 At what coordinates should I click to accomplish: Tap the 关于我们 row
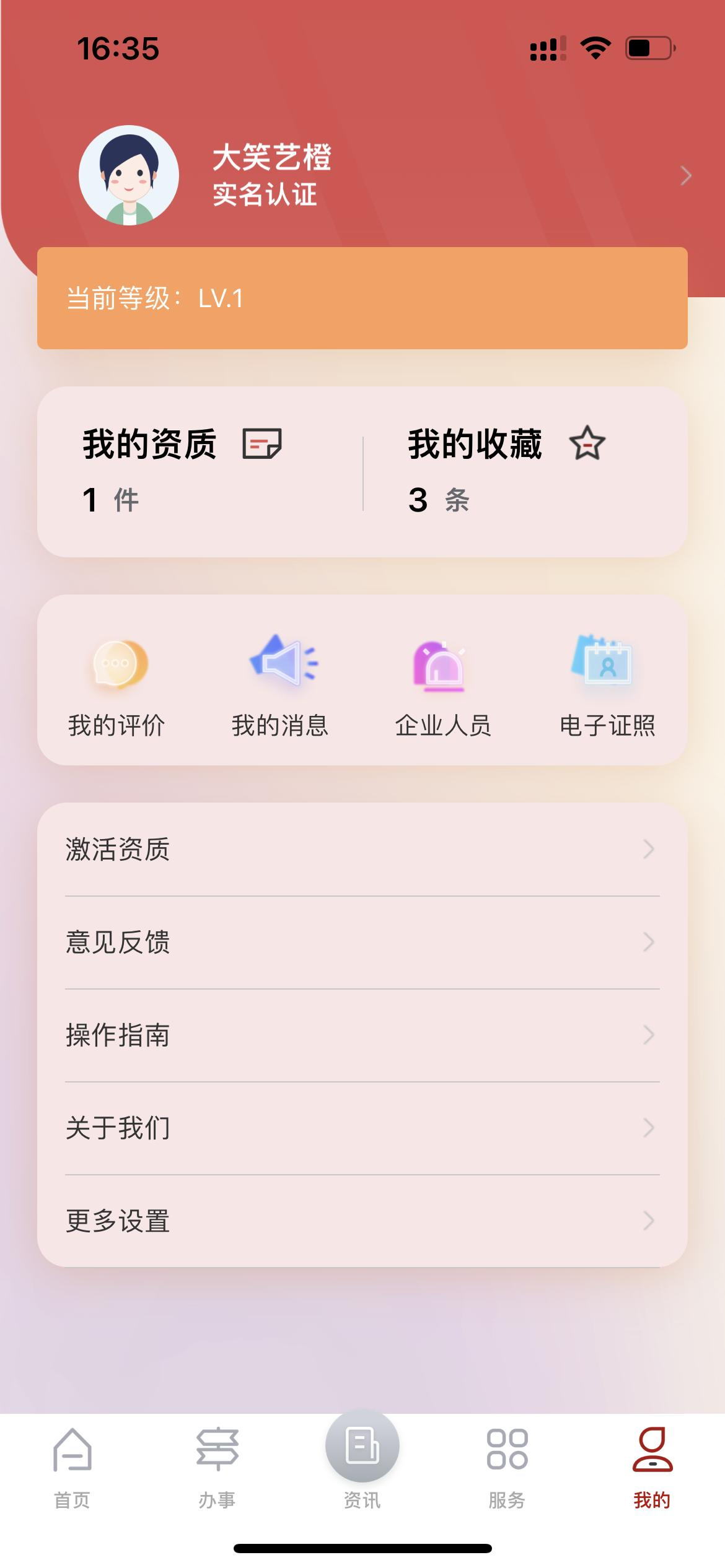[x=362, y=1128]
